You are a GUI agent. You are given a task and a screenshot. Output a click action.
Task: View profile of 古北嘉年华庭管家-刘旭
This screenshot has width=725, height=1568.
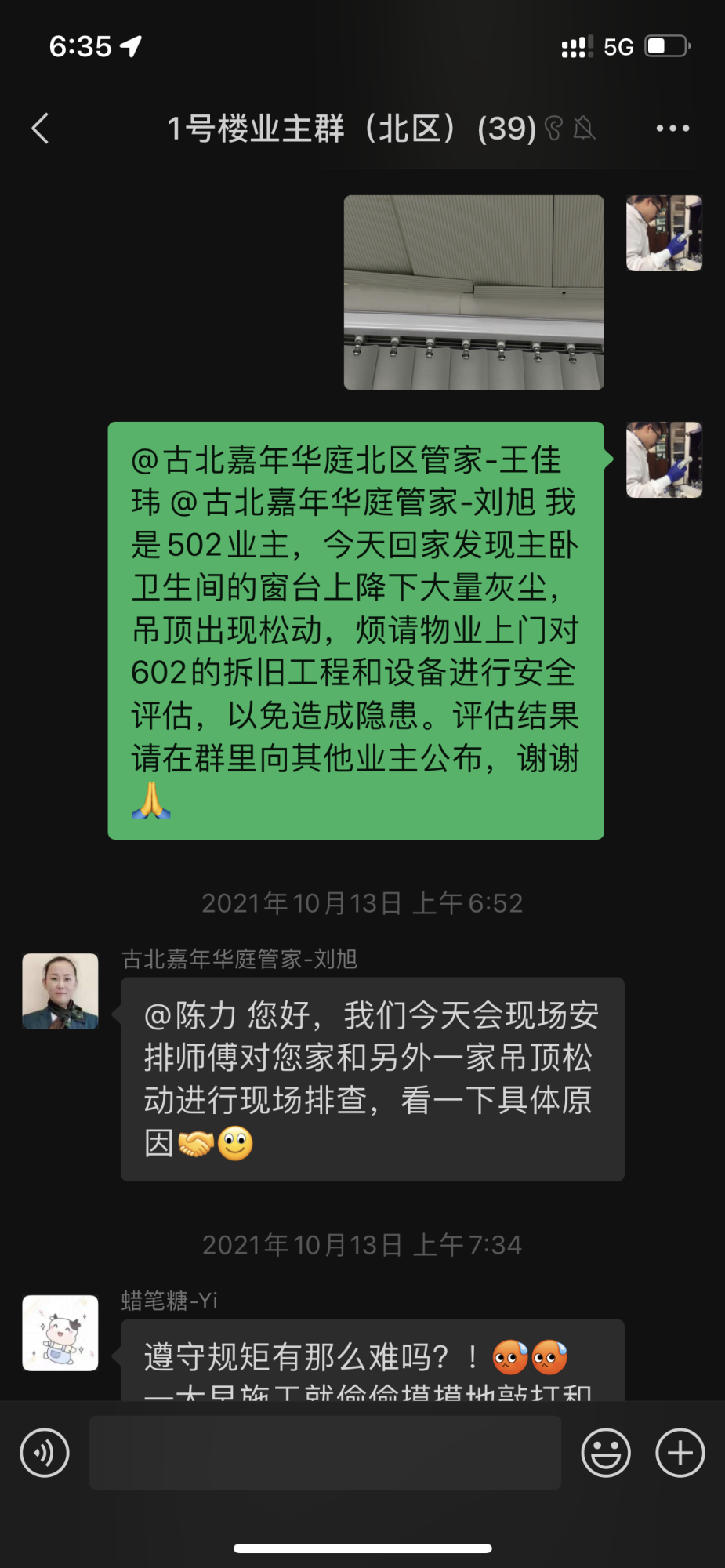point(60,991)
